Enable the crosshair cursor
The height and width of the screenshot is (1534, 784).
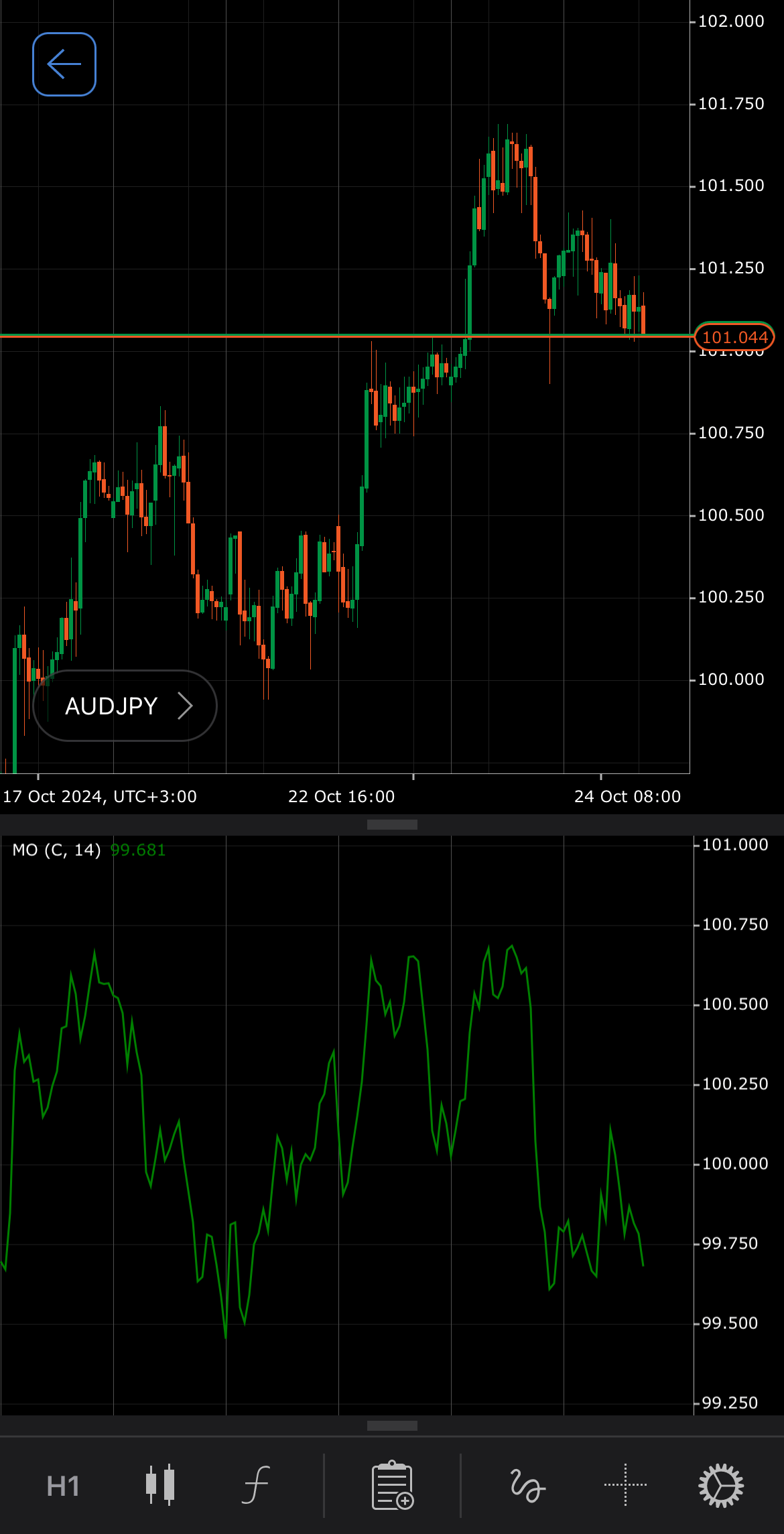(625, 1484)
